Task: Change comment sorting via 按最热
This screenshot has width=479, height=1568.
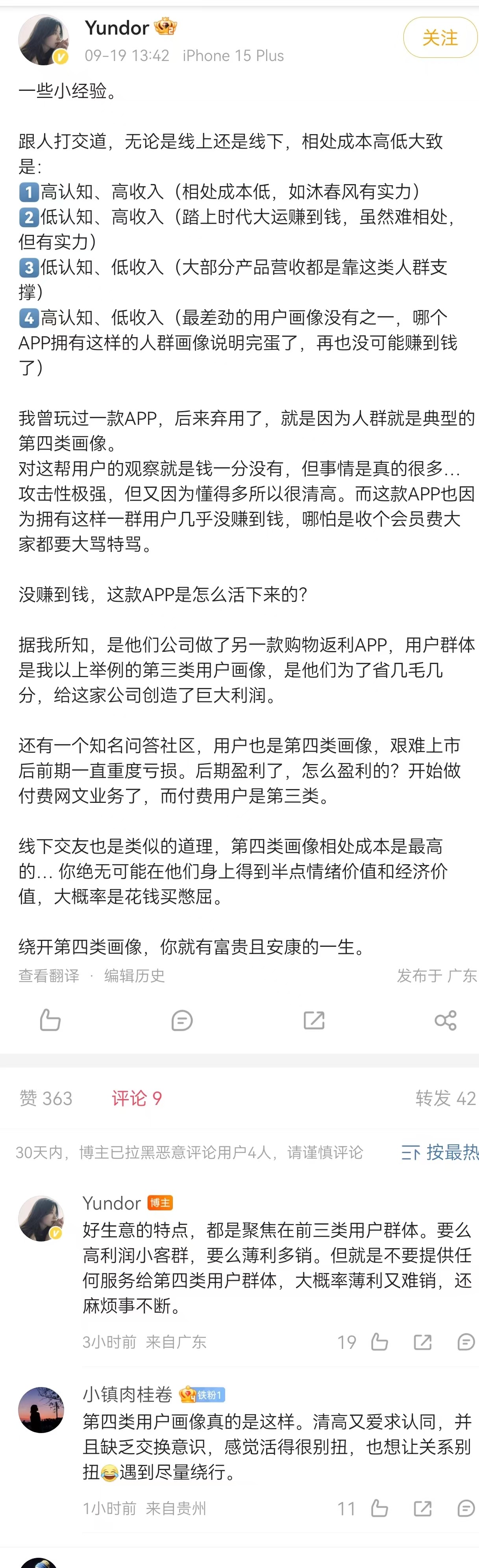Action: pyautogui.click(x=440, y=1152)
